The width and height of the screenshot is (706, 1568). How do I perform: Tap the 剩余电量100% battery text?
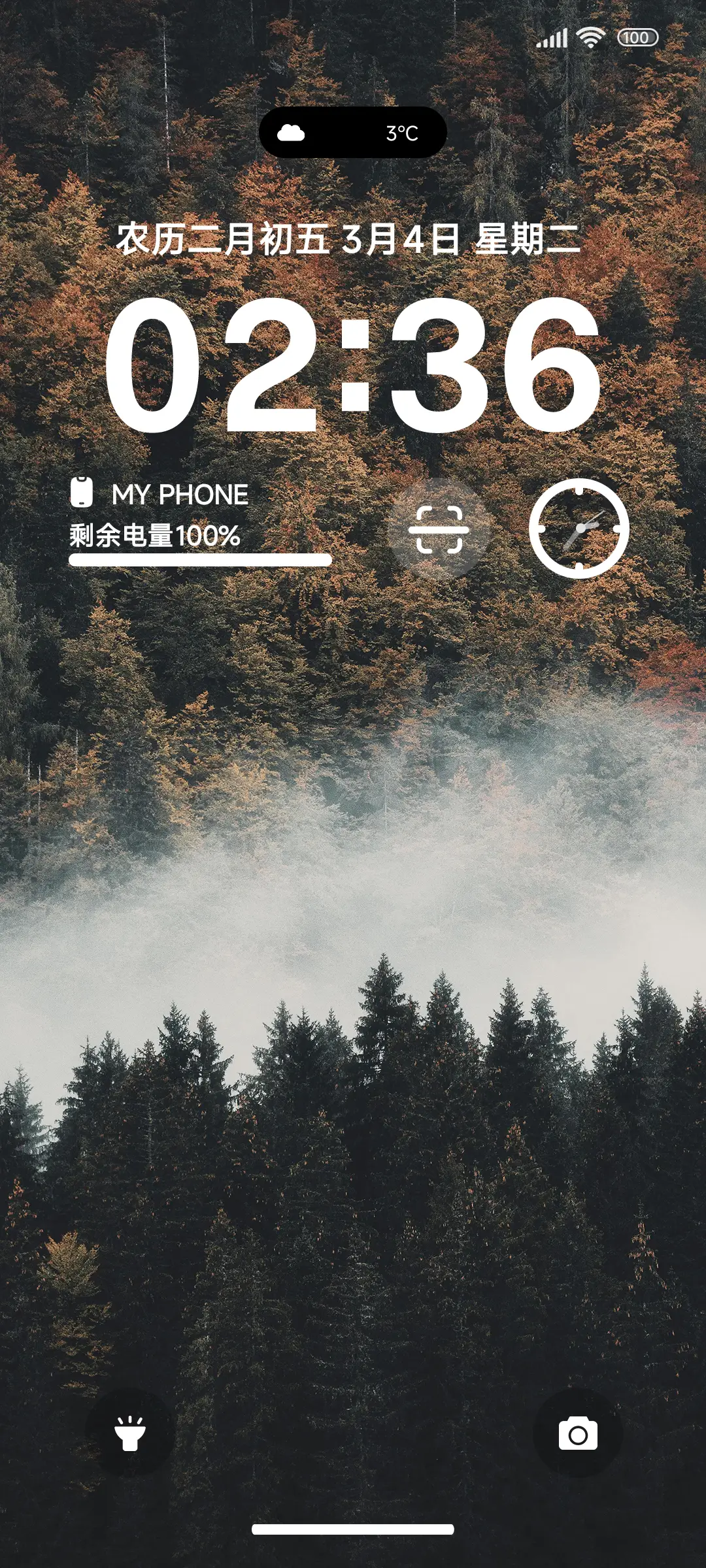click(x=154, y=537)
